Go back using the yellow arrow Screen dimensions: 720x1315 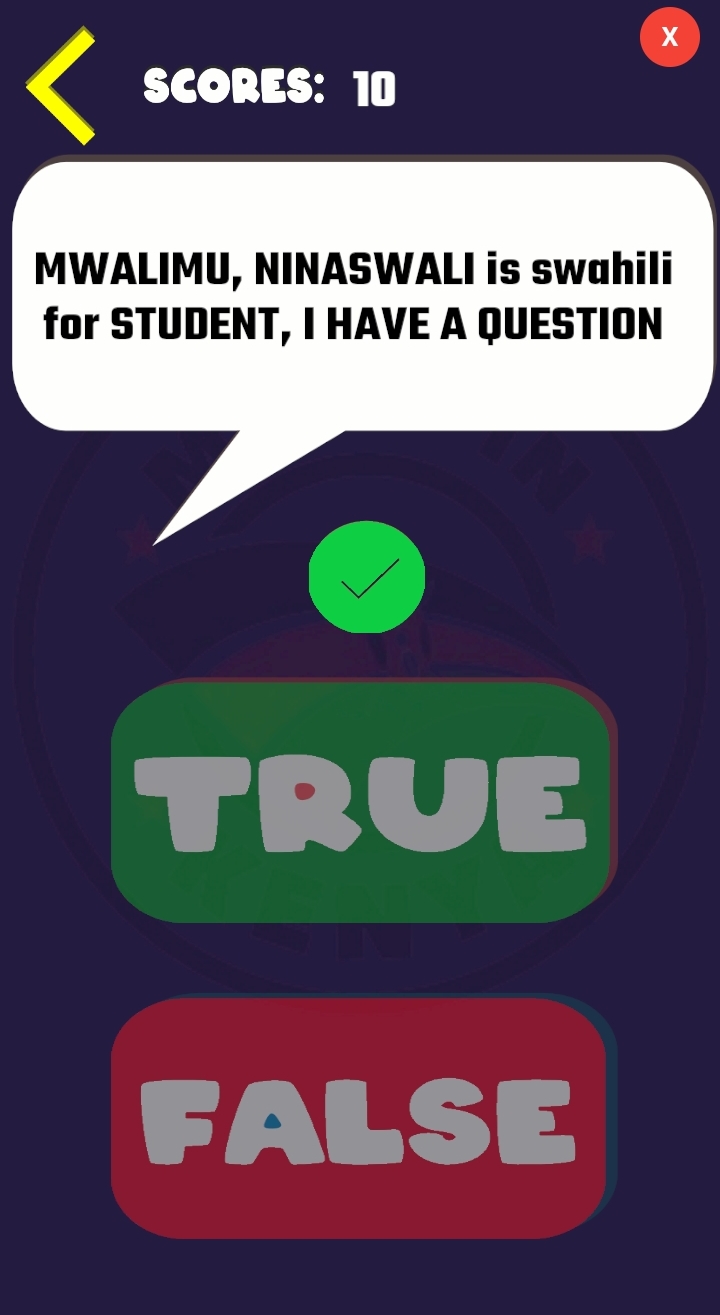point(60,87)
